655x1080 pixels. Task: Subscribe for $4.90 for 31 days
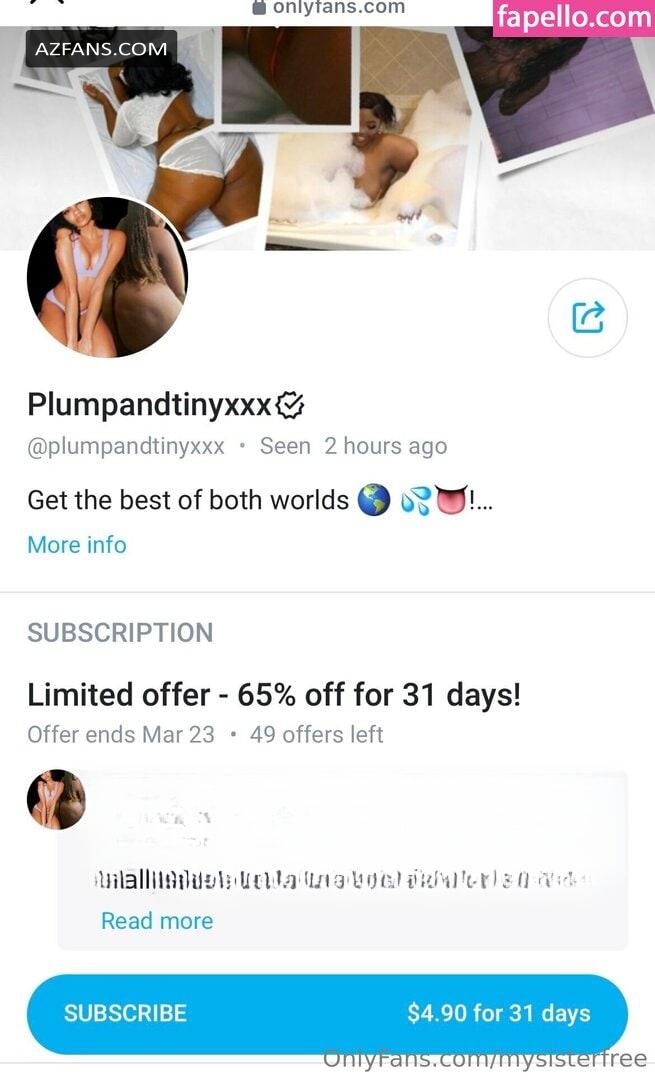click(x=327, y=1013)
